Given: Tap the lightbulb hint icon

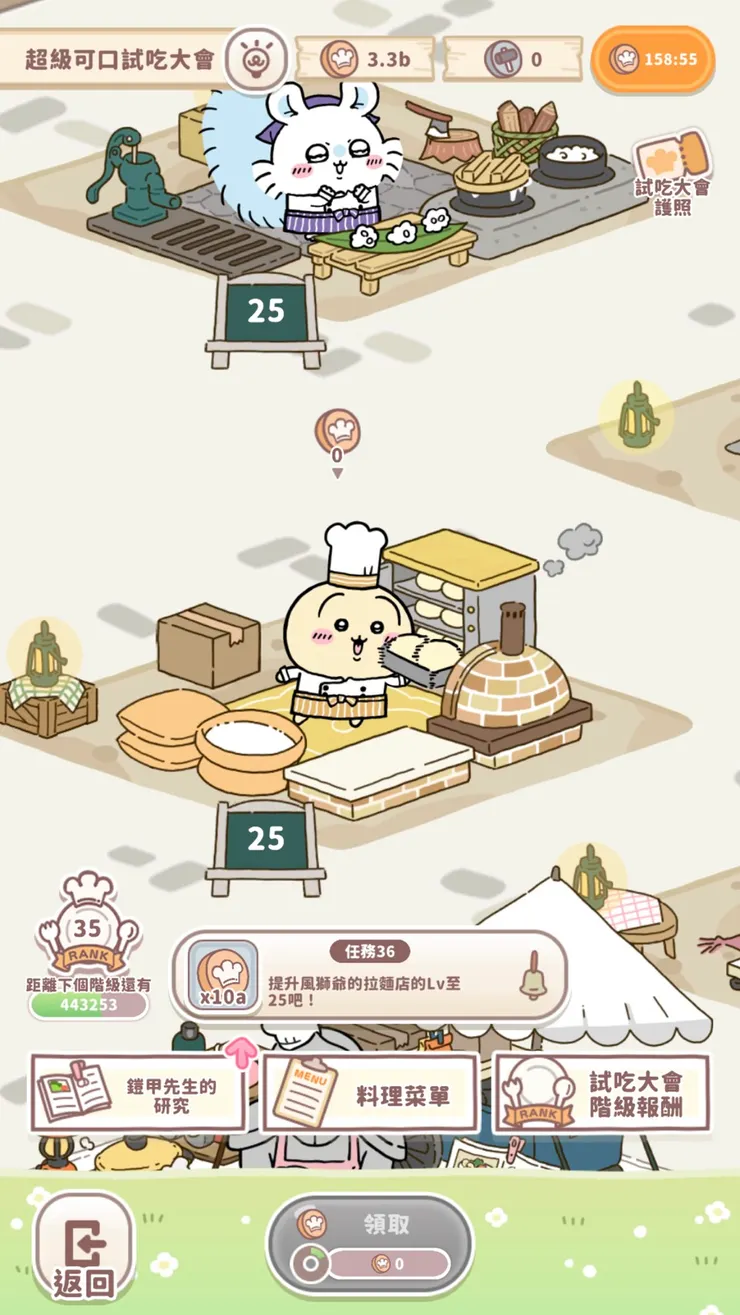Looking at the screenshot, I should click(257, 58).
